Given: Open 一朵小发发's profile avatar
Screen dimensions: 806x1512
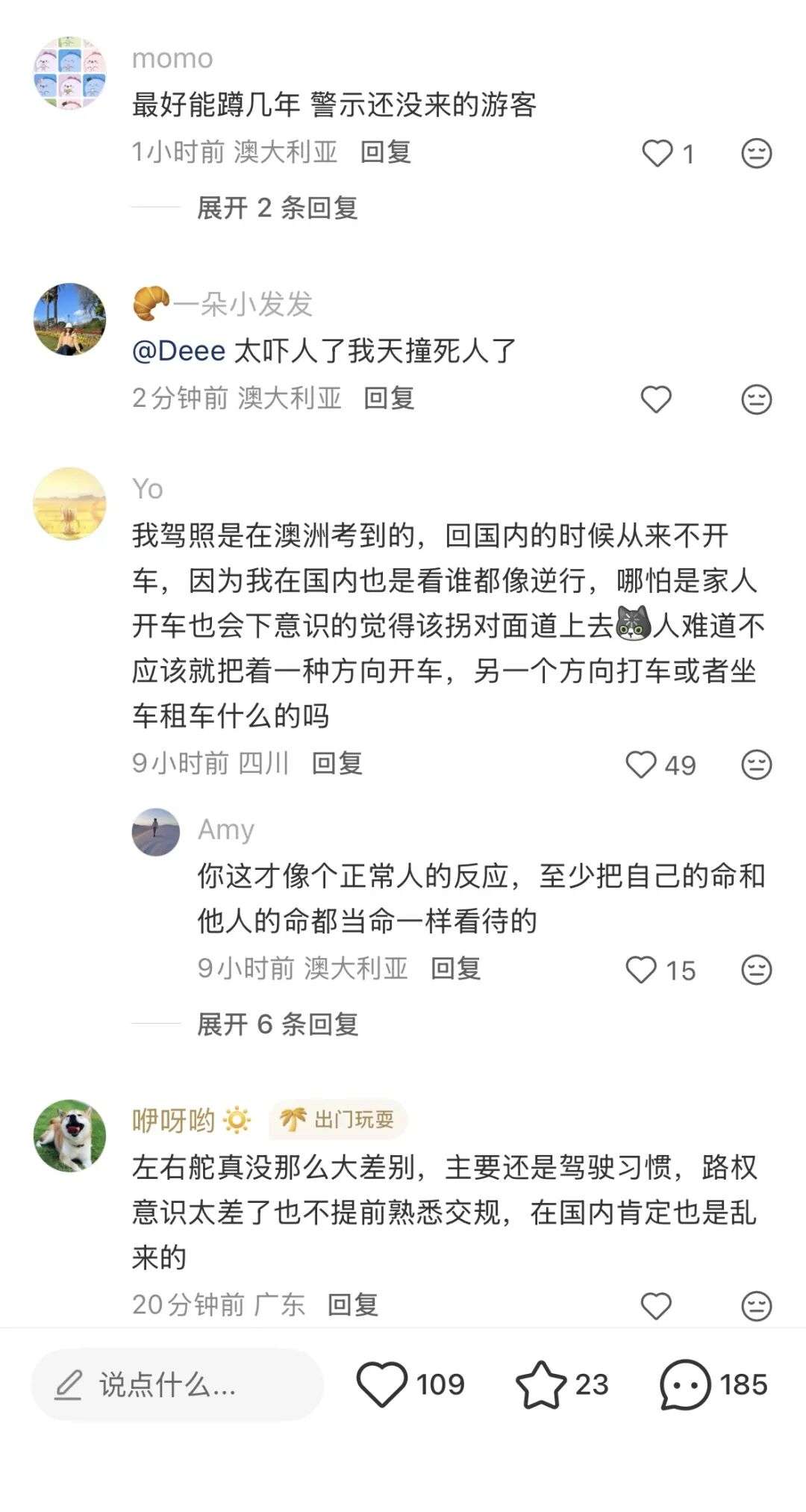Looking at the screenshot, I should (x=70, y=319).
